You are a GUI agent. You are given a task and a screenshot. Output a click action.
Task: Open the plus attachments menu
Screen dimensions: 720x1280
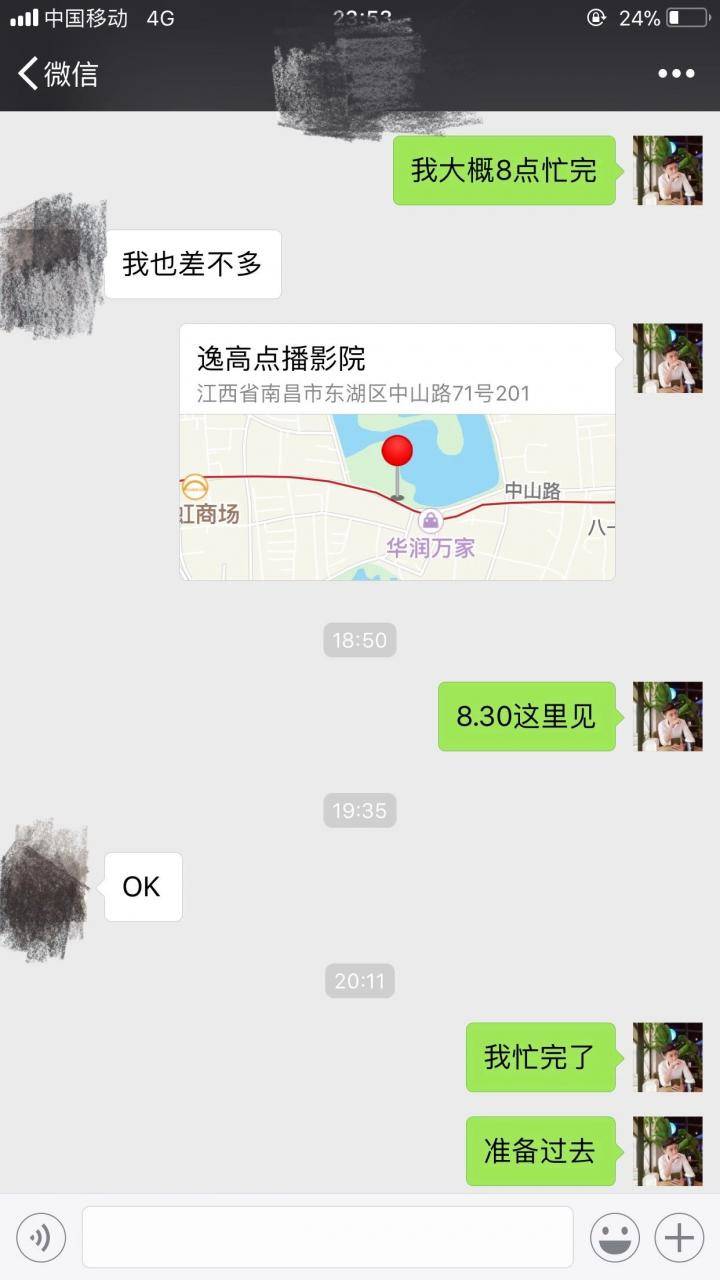pyautogui.click(x=679, y=1238)
